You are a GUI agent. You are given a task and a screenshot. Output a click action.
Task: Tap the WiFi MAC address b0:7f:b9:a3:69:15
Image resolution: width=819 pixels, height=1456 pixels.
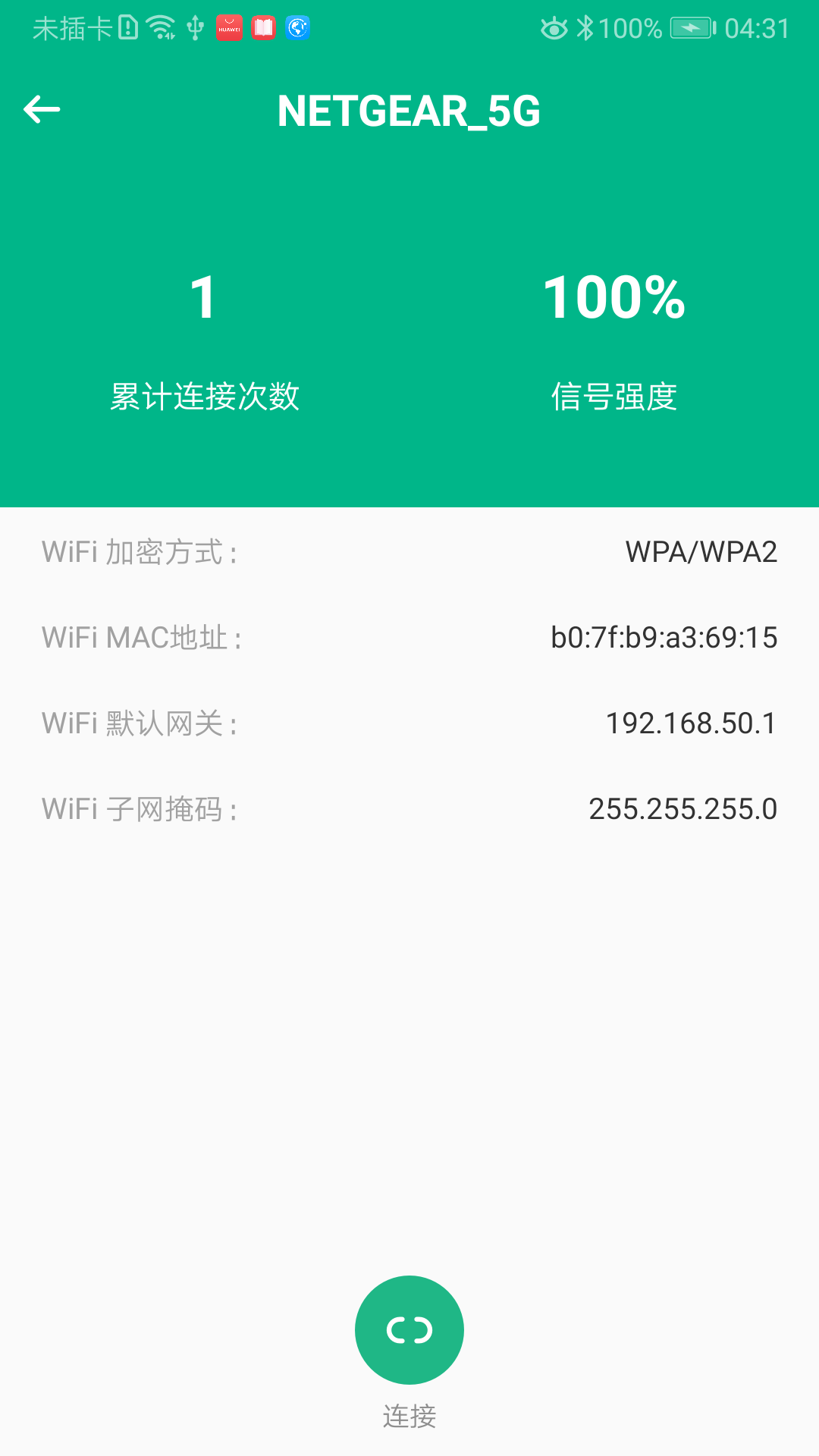[664, 638]
